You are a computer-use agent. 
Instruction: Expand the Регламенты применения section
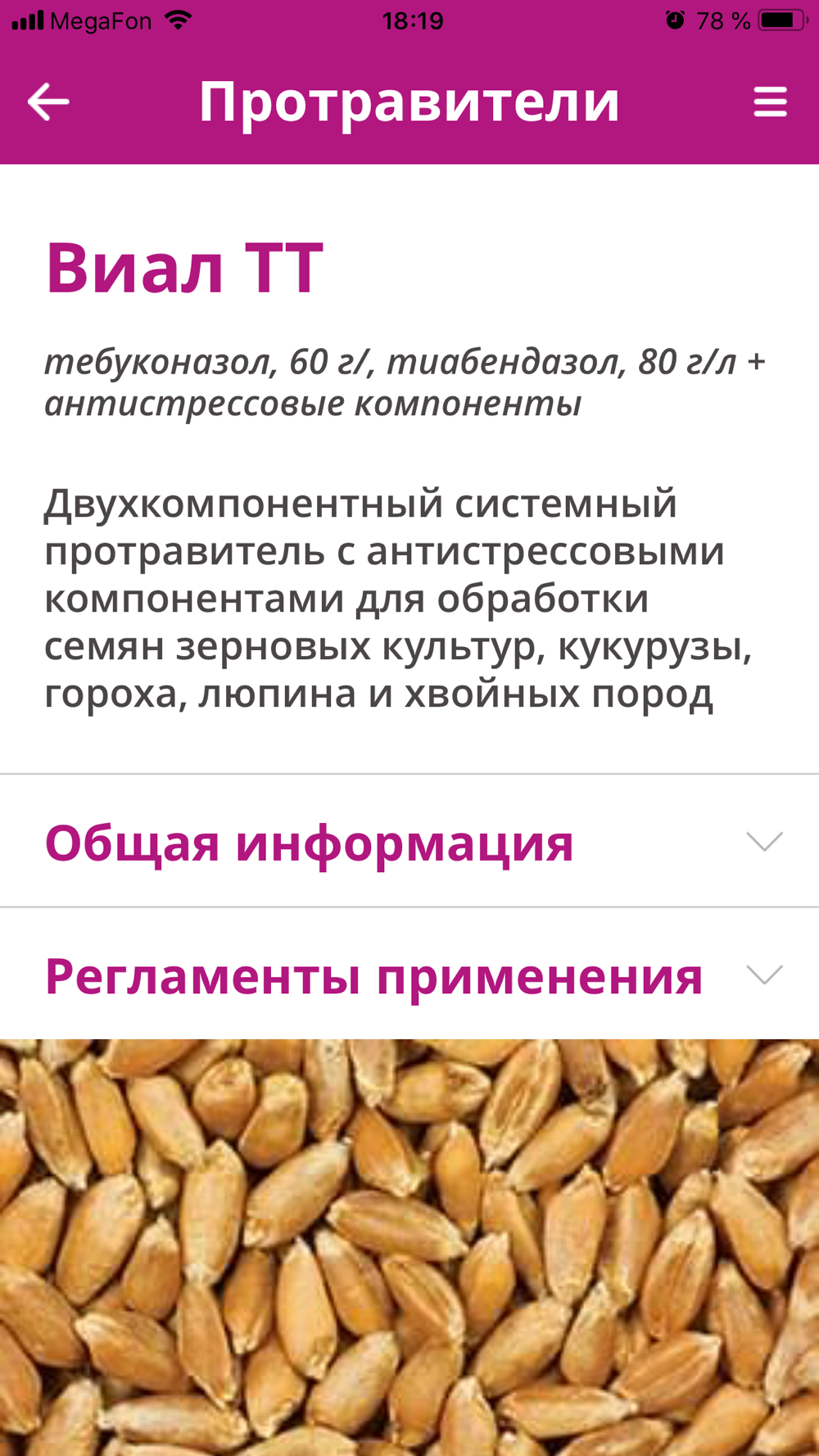coord(409,974)
